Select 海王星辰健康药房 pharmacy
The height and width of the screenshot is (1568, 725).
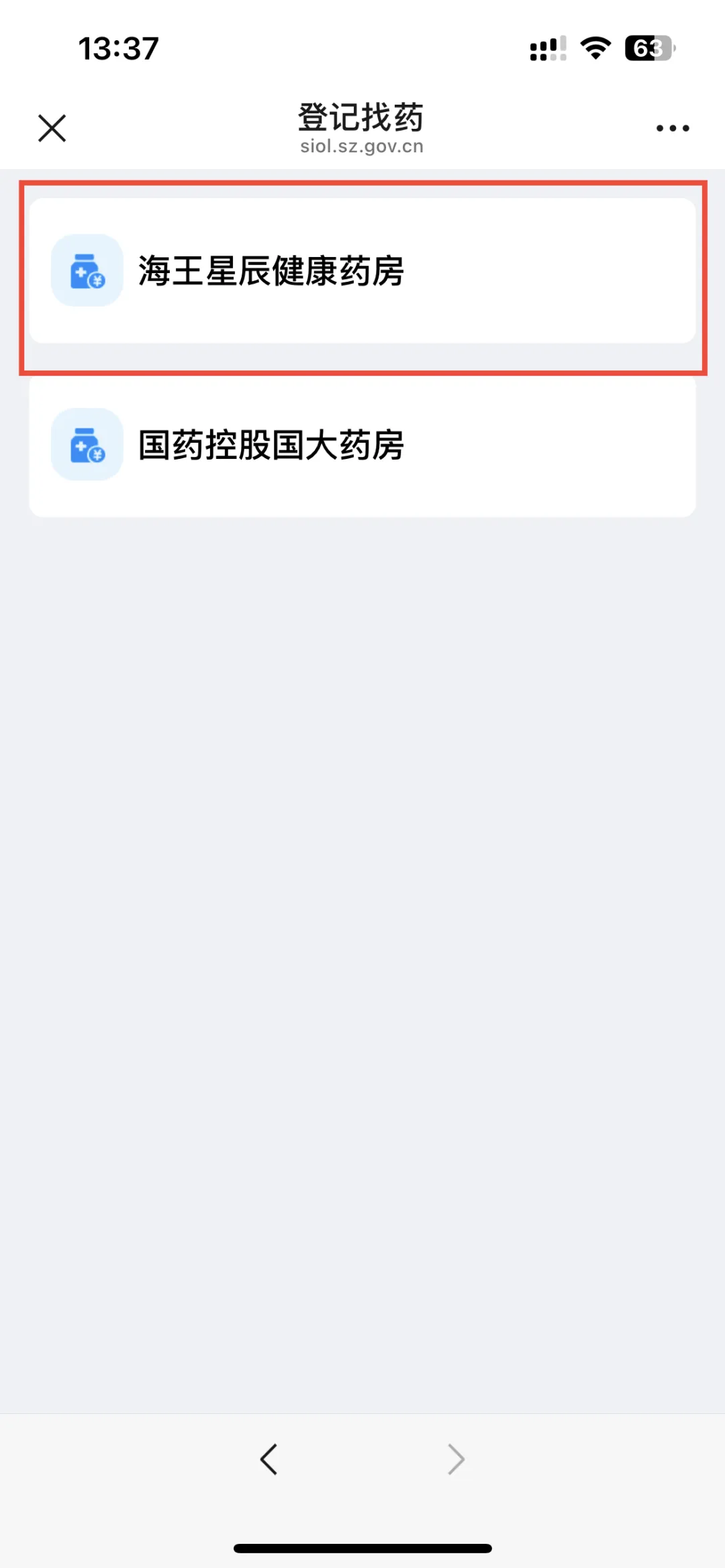[x=362, y=271]
